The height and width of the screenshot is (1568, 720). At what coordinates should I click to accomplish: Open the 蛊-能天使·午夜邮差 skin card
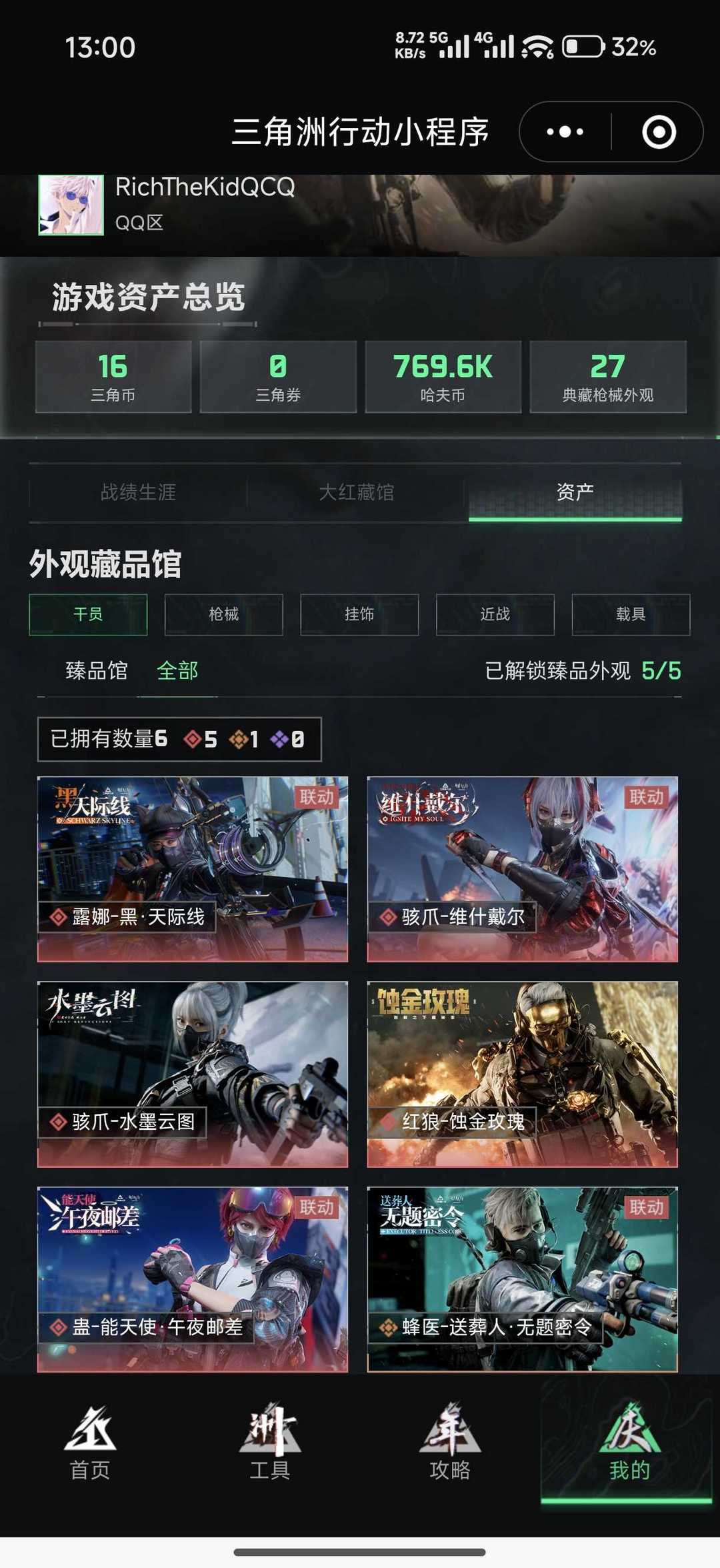[x=193, y=1279]
